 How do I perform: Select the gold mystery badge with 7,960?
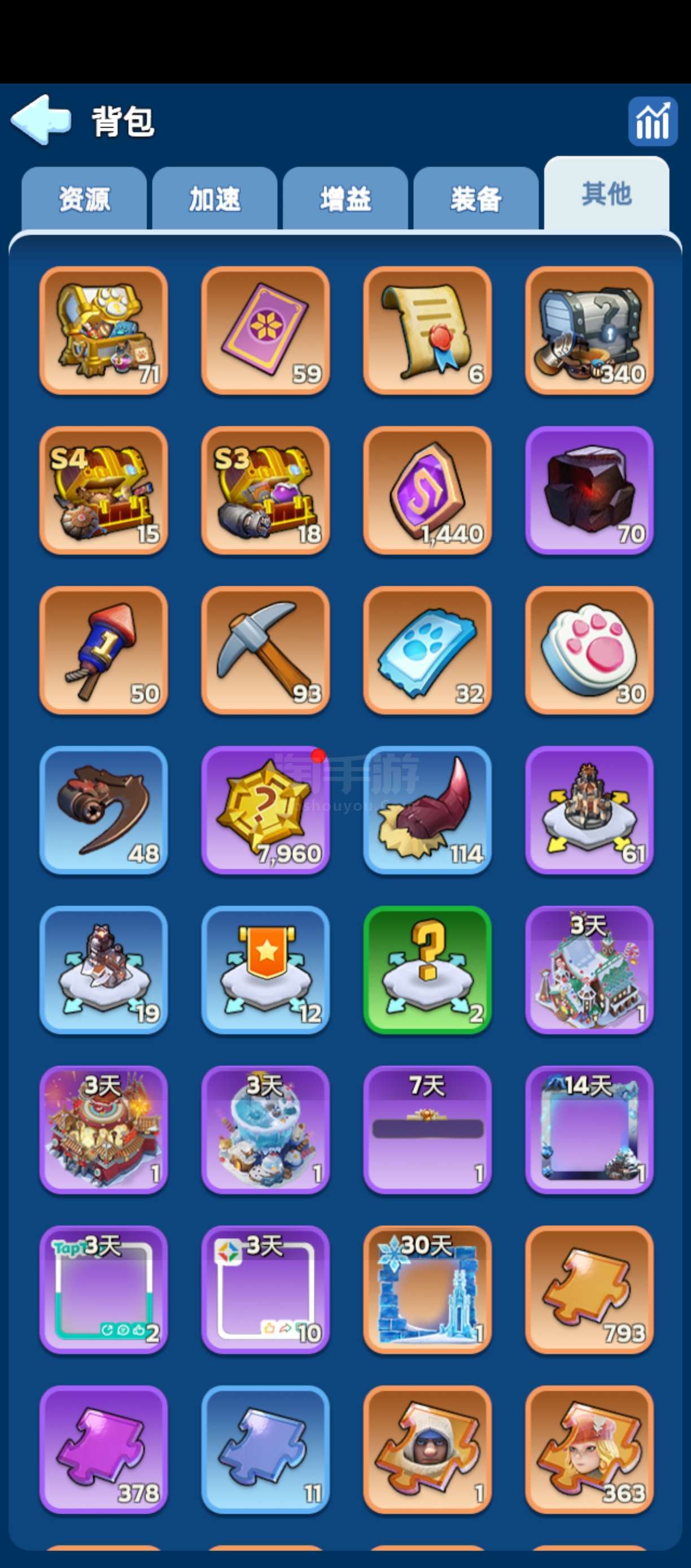coord(265,810)
